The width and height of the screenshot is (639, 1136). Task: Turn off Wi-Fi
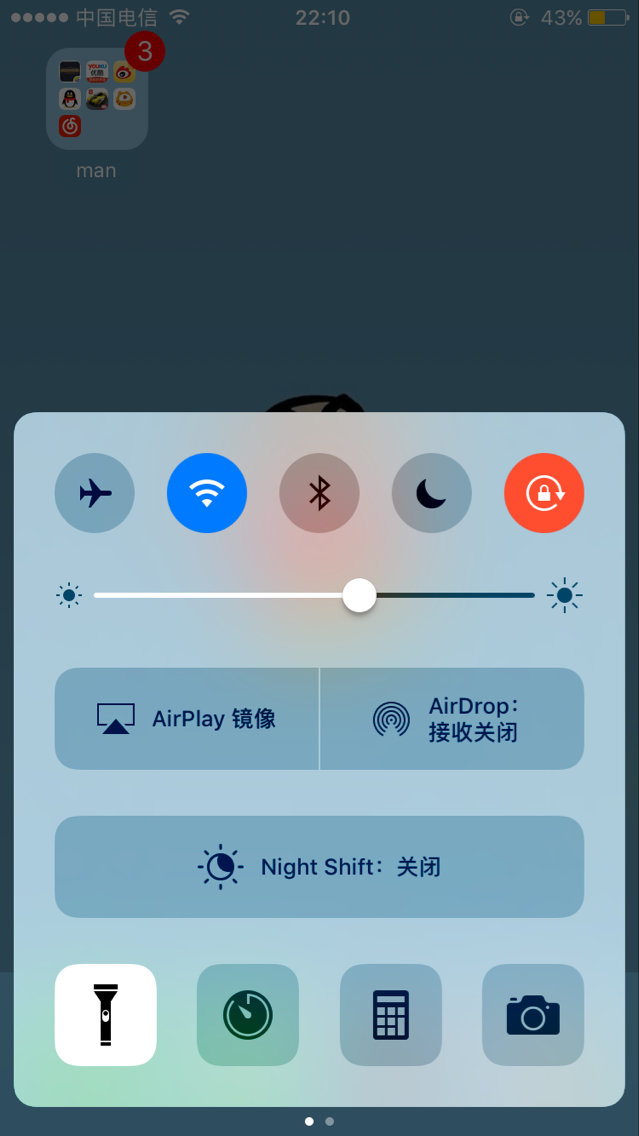pos(207,493)
